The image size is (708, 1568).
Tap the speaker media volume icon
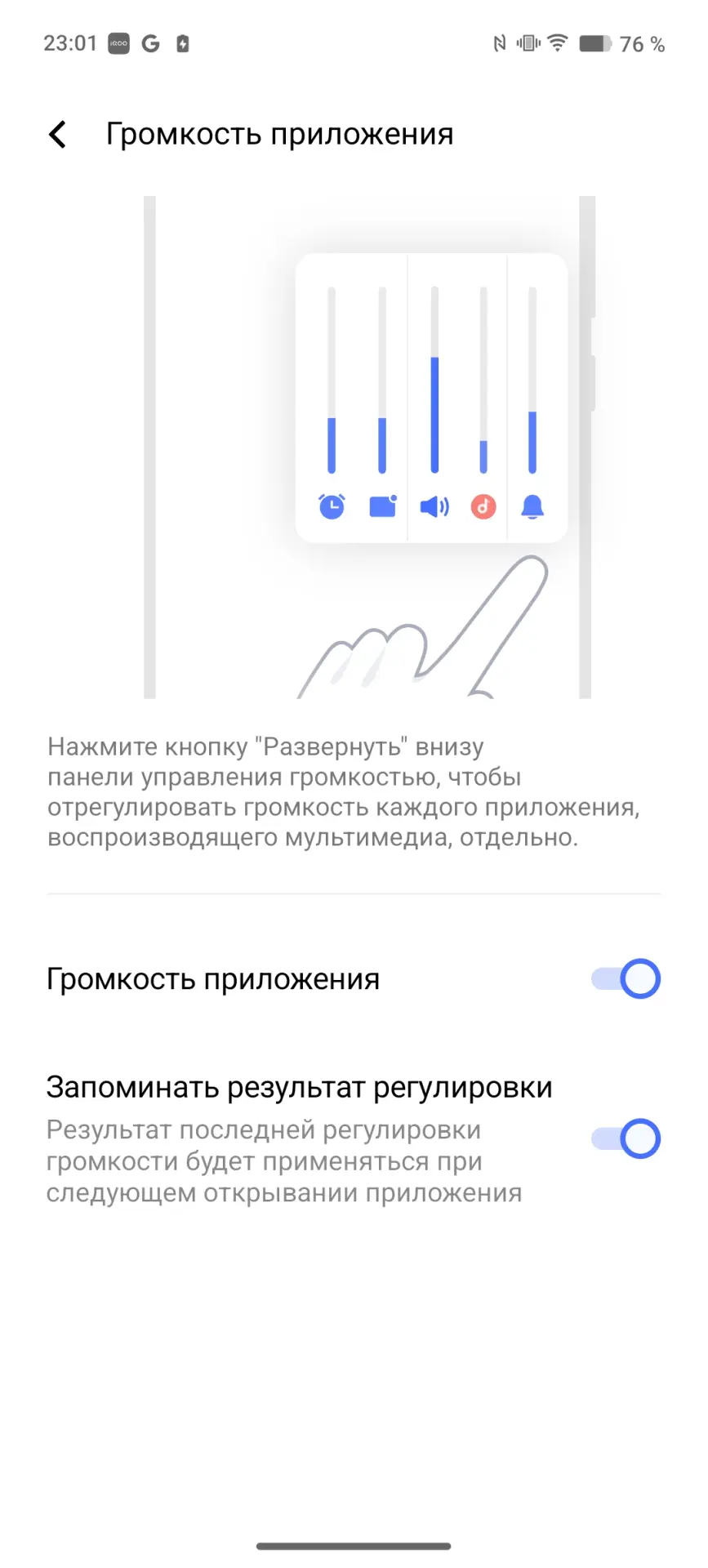click(x=434, y=506)
